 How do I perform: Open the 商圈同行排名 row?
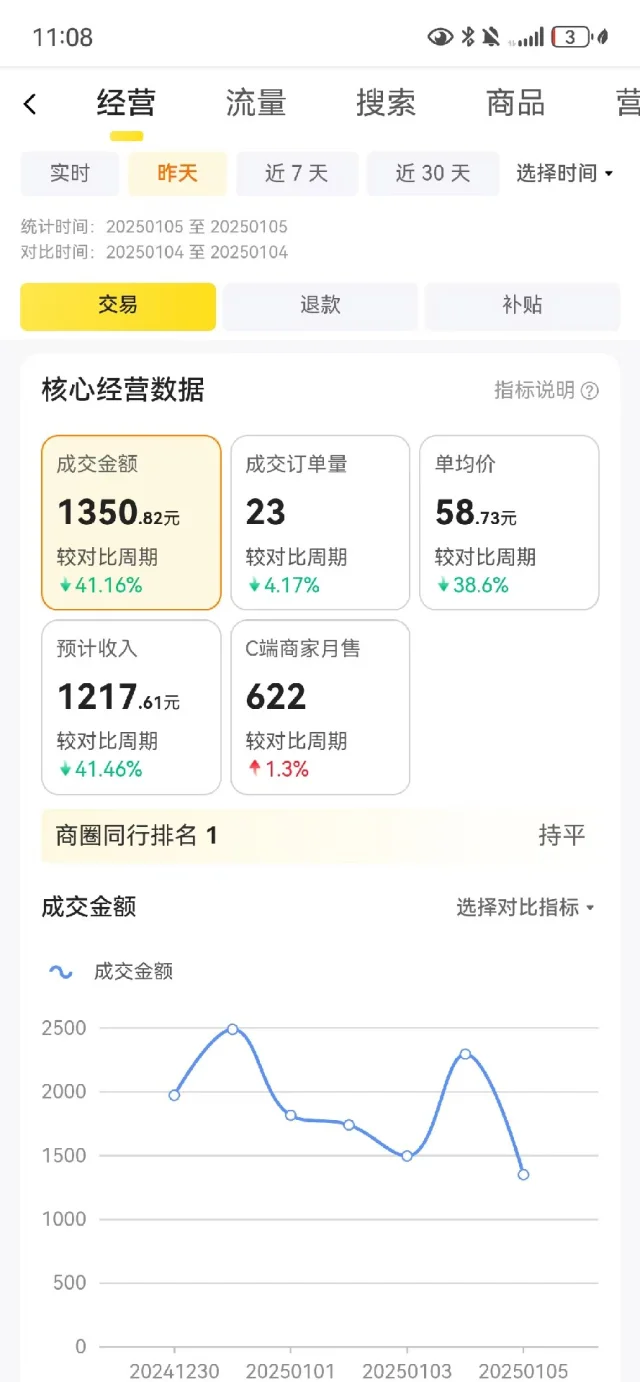point(320,836)
